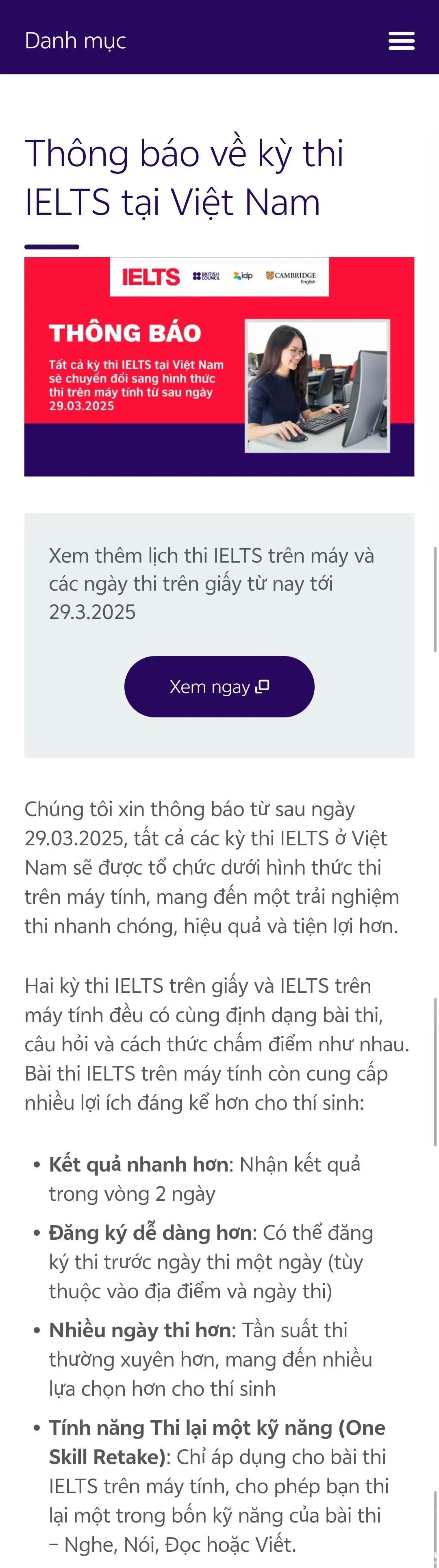
Task: Tap the Xem ngay button
Action: pos(219,687)
